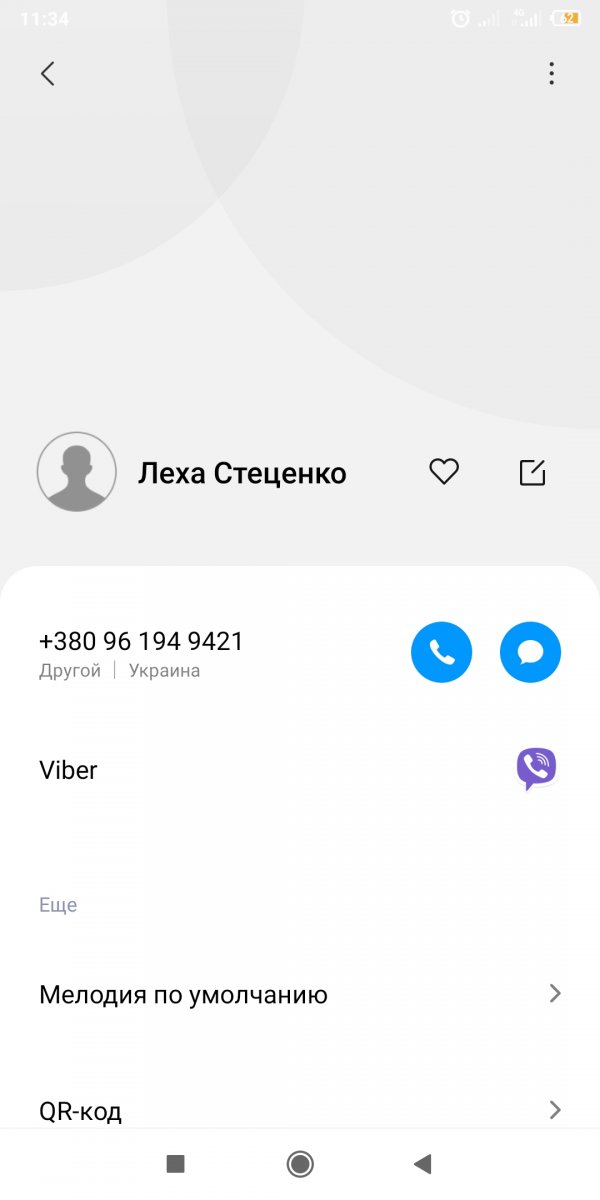Tap the contact's avatar picture
The height and width of the screenshot is (1200, 600).
pos(77,472)
